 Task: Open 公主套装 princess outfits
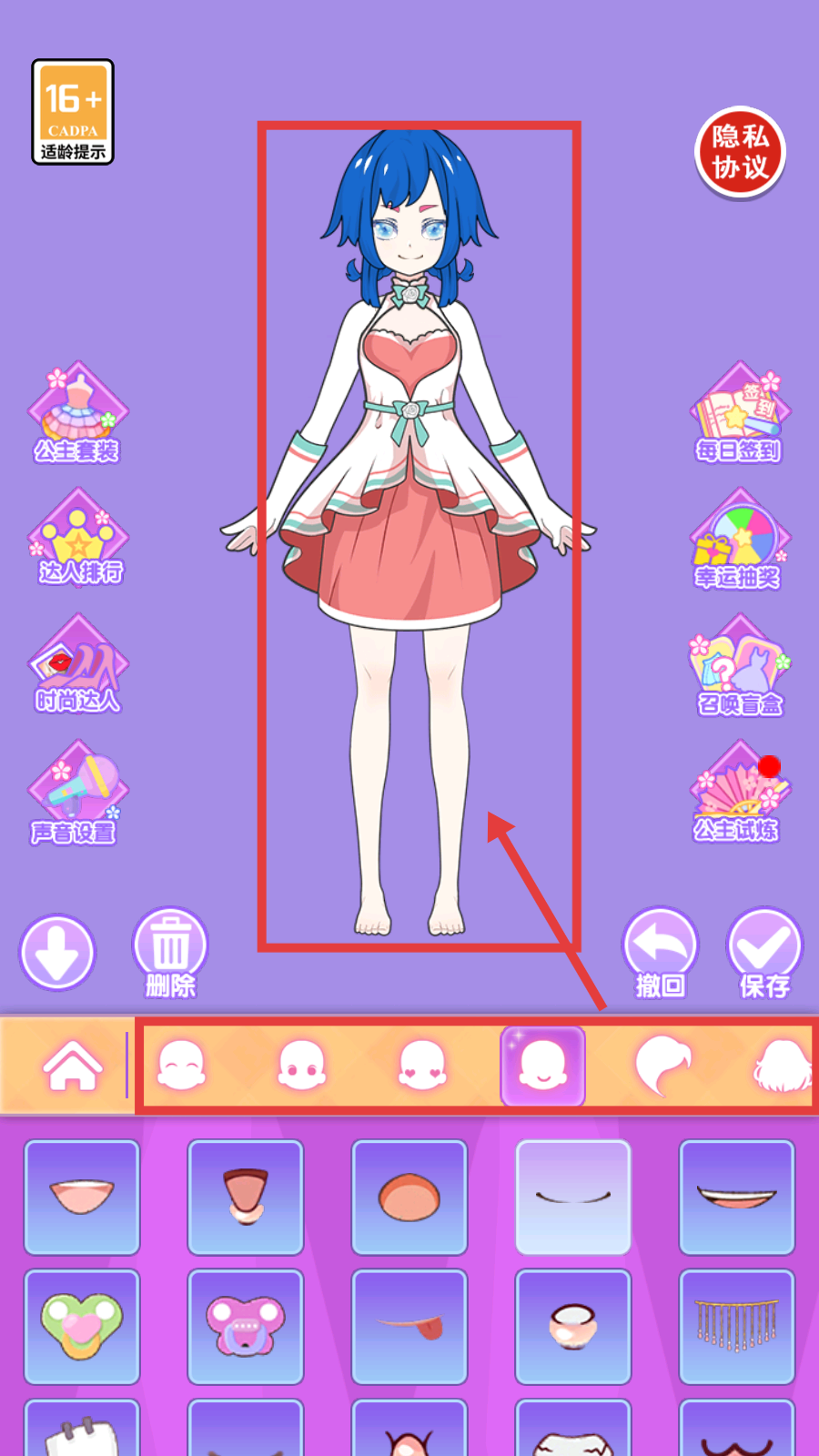77,414
